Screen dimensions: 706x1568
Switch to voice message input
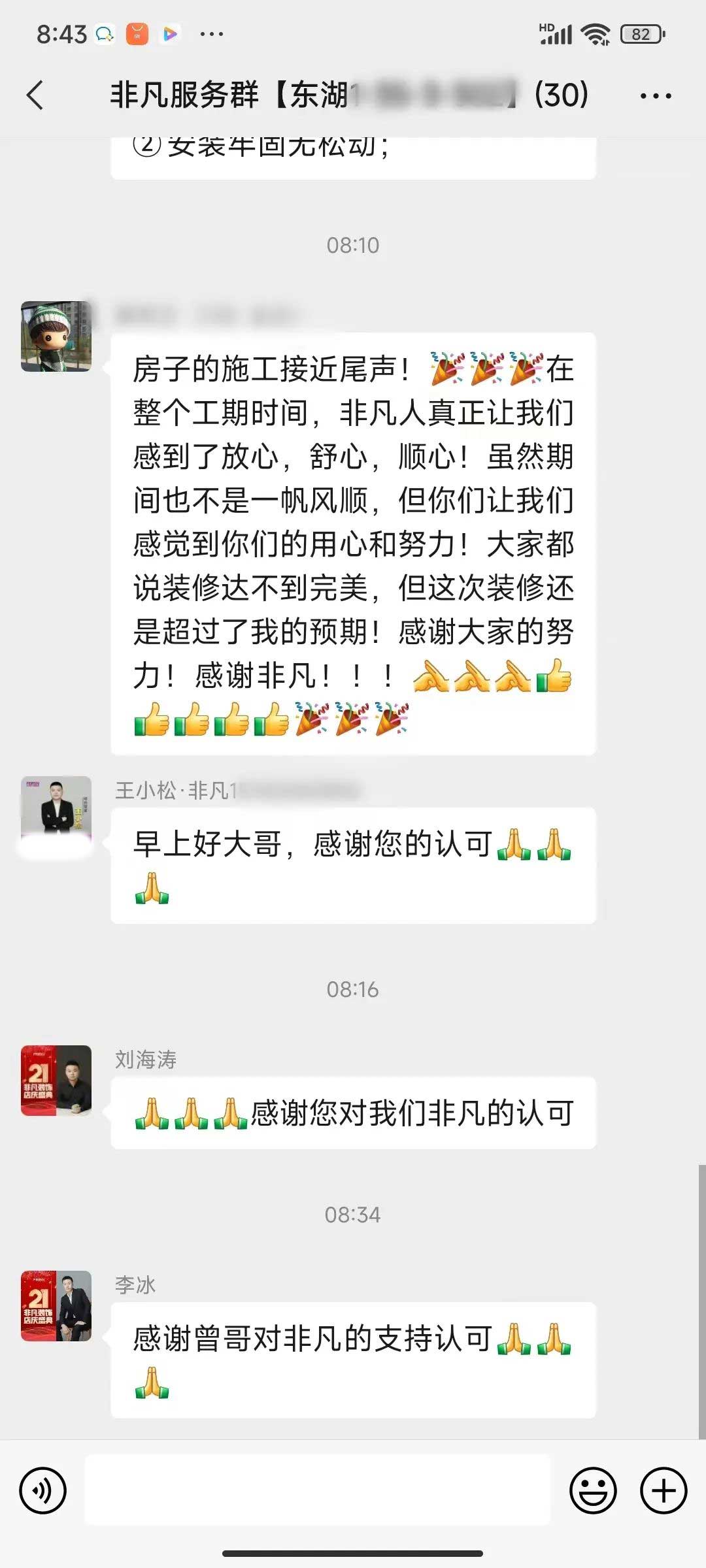[43, 1490]
